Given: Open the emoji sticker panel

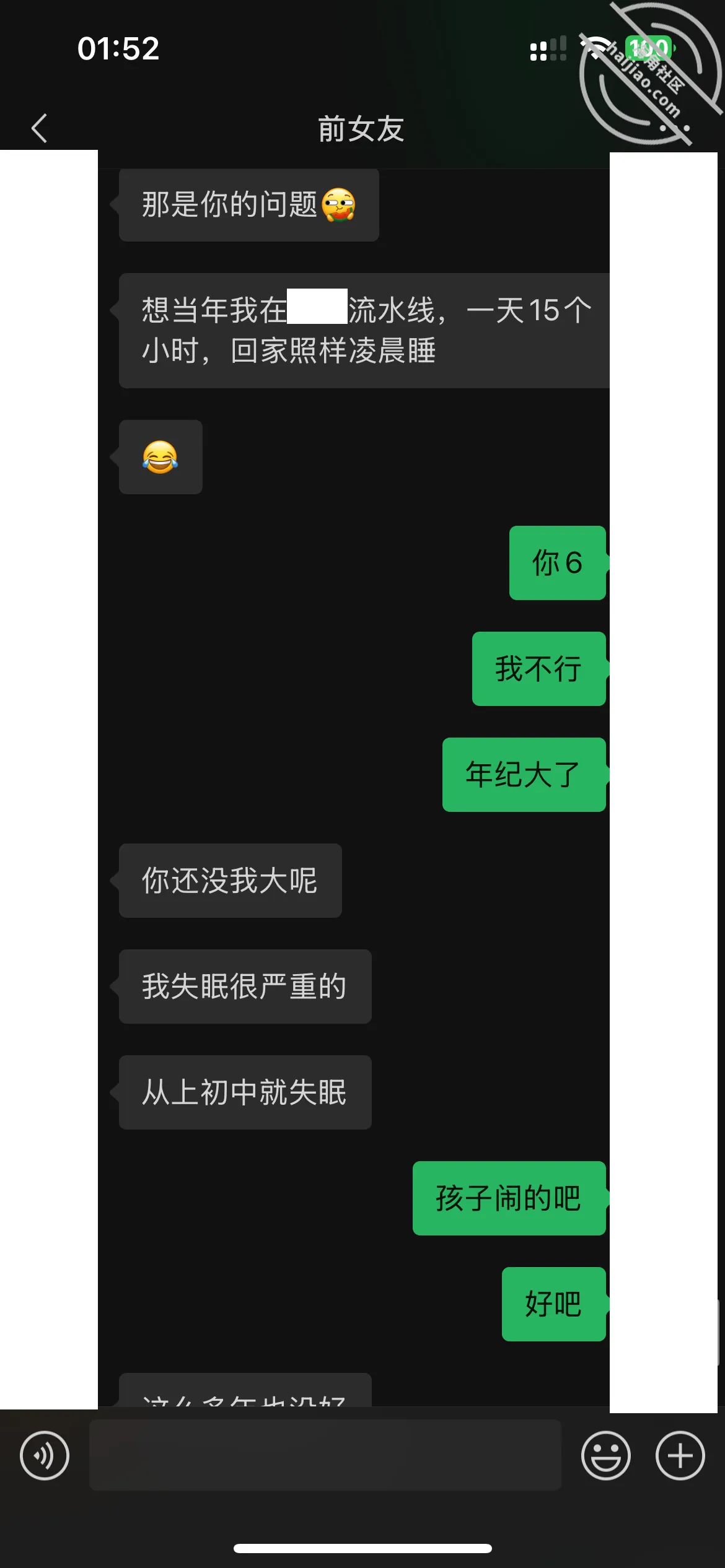Looking at the screenshot, I should tap(606, 1455).
